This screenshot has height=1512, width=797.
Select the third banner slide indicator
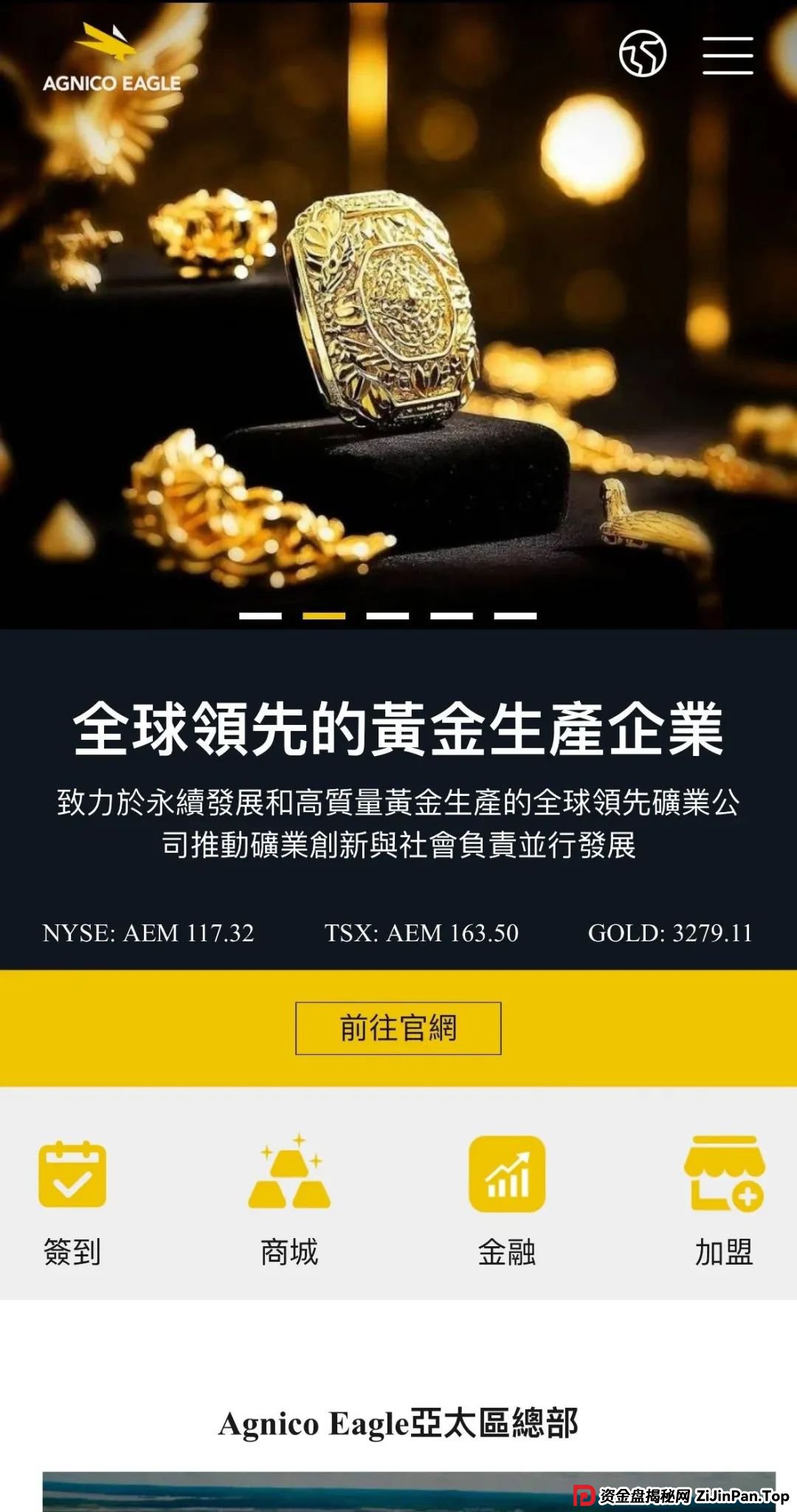(387, 615)
